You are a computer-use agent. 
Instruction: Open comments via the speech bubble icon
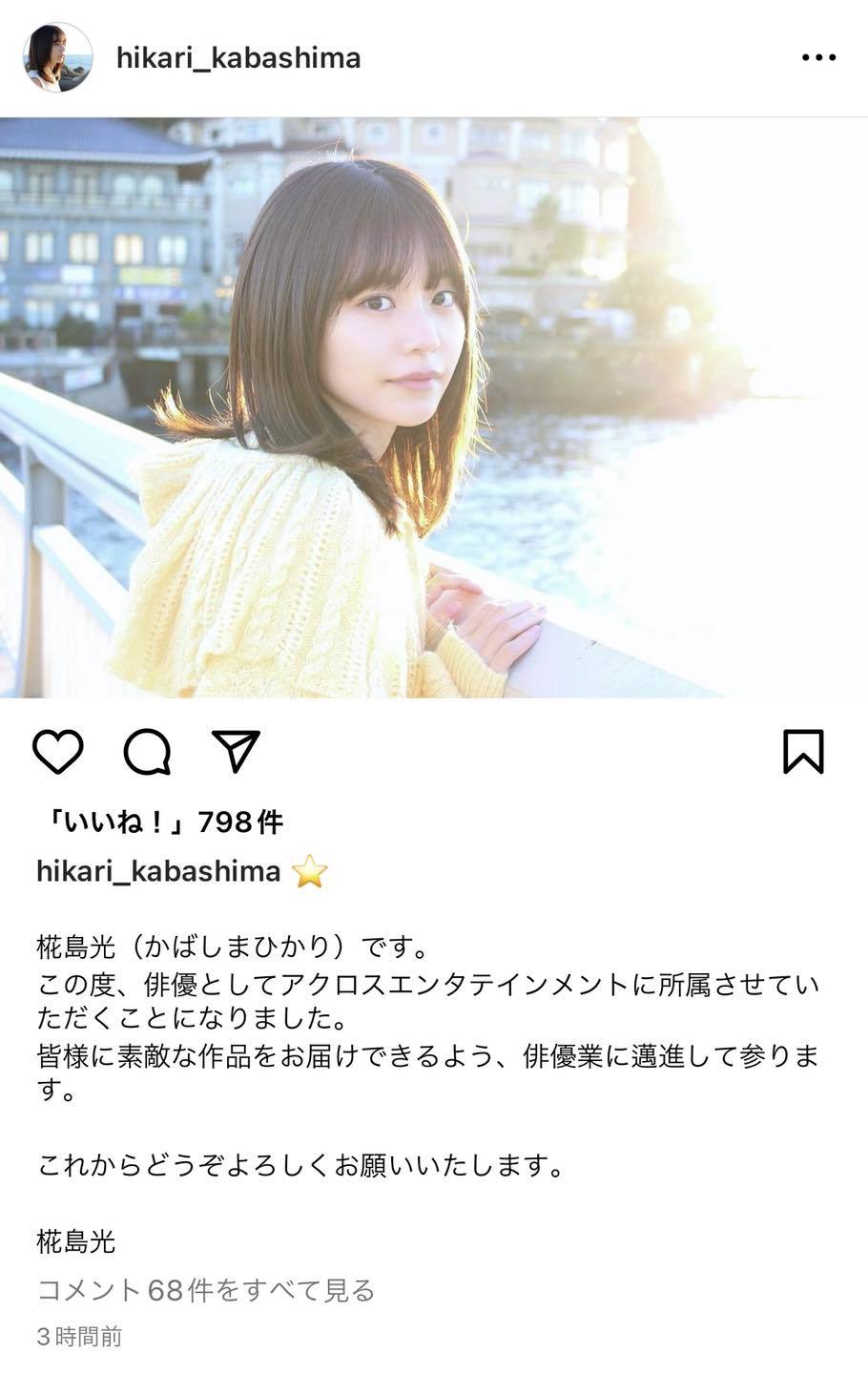(148, 752)
